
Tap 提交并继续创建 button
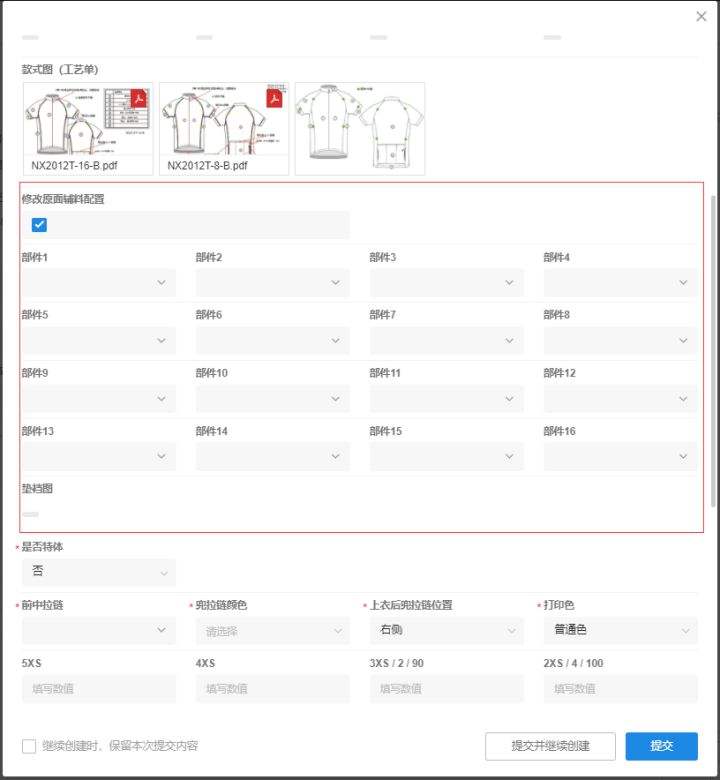[x=550, y=746]
